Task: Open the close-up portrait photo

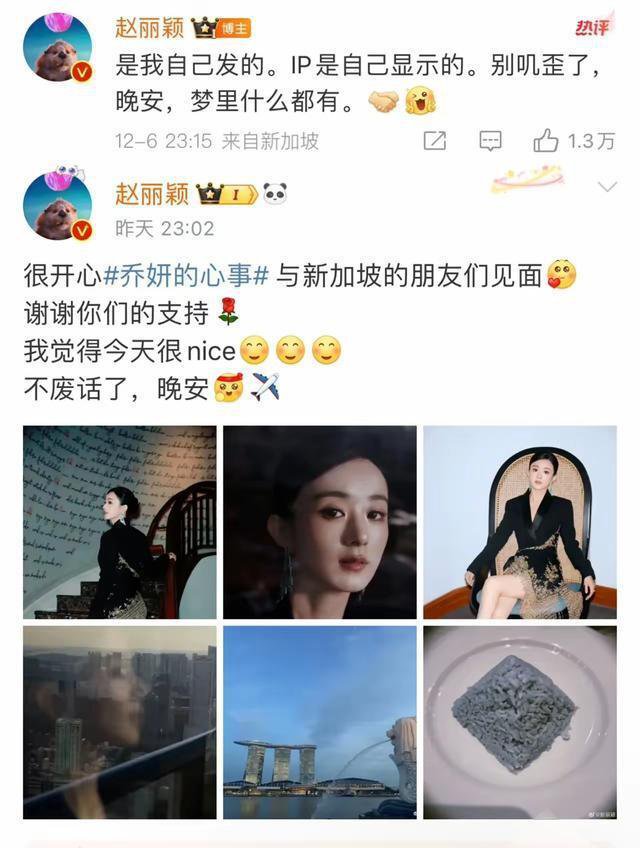Action: 319,522
